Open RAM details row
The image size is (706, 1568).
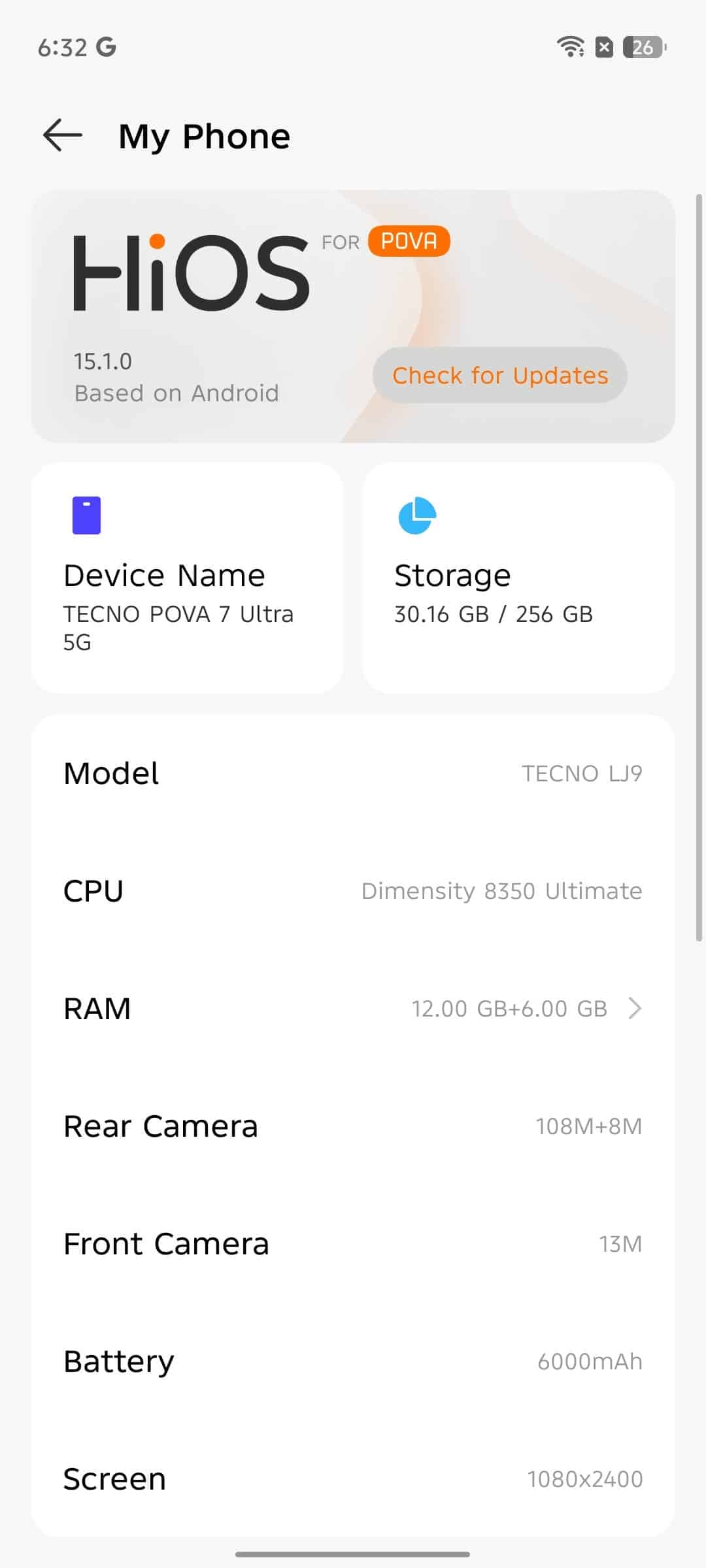click(x=353, y=1009)
